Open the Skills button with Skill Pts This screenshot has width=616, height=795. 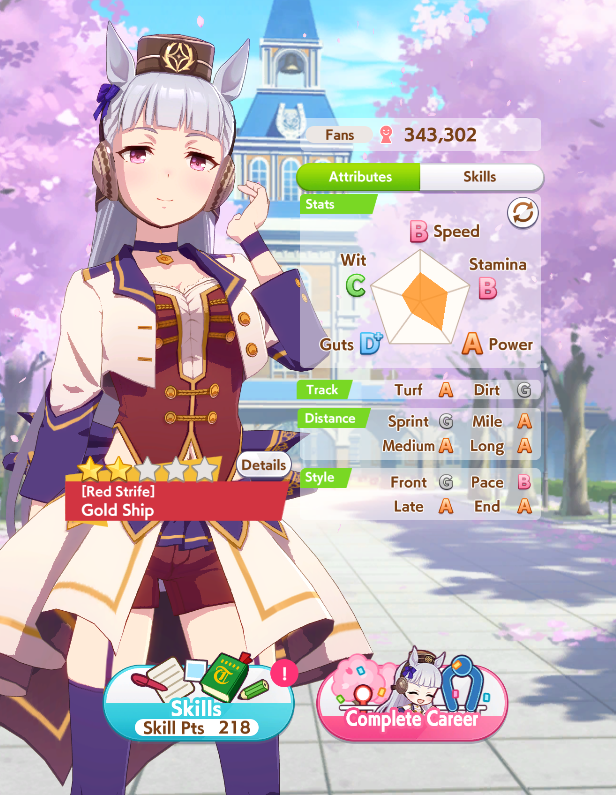click(198, 702)
